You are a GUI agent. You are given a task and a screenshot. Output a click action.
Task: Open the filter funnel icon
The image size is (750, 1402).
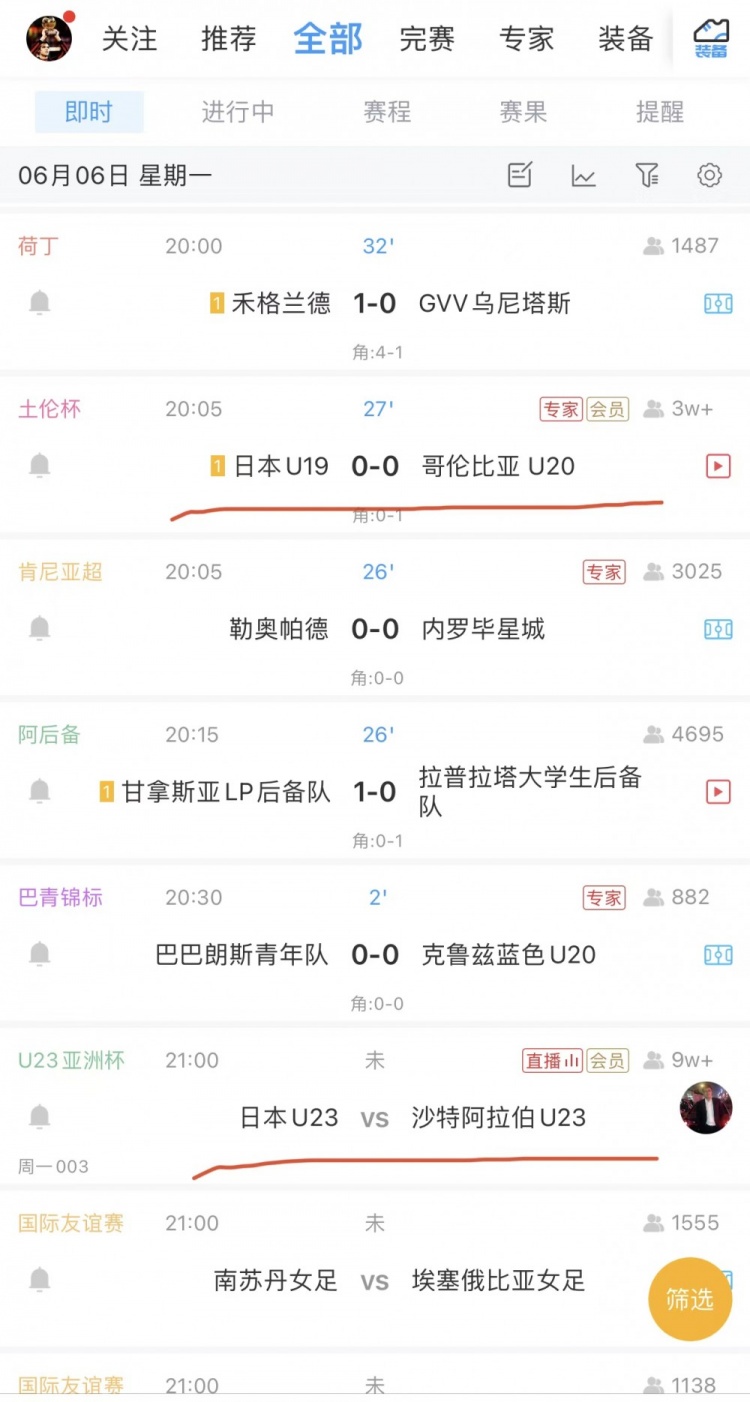click(x=647, y=176)
